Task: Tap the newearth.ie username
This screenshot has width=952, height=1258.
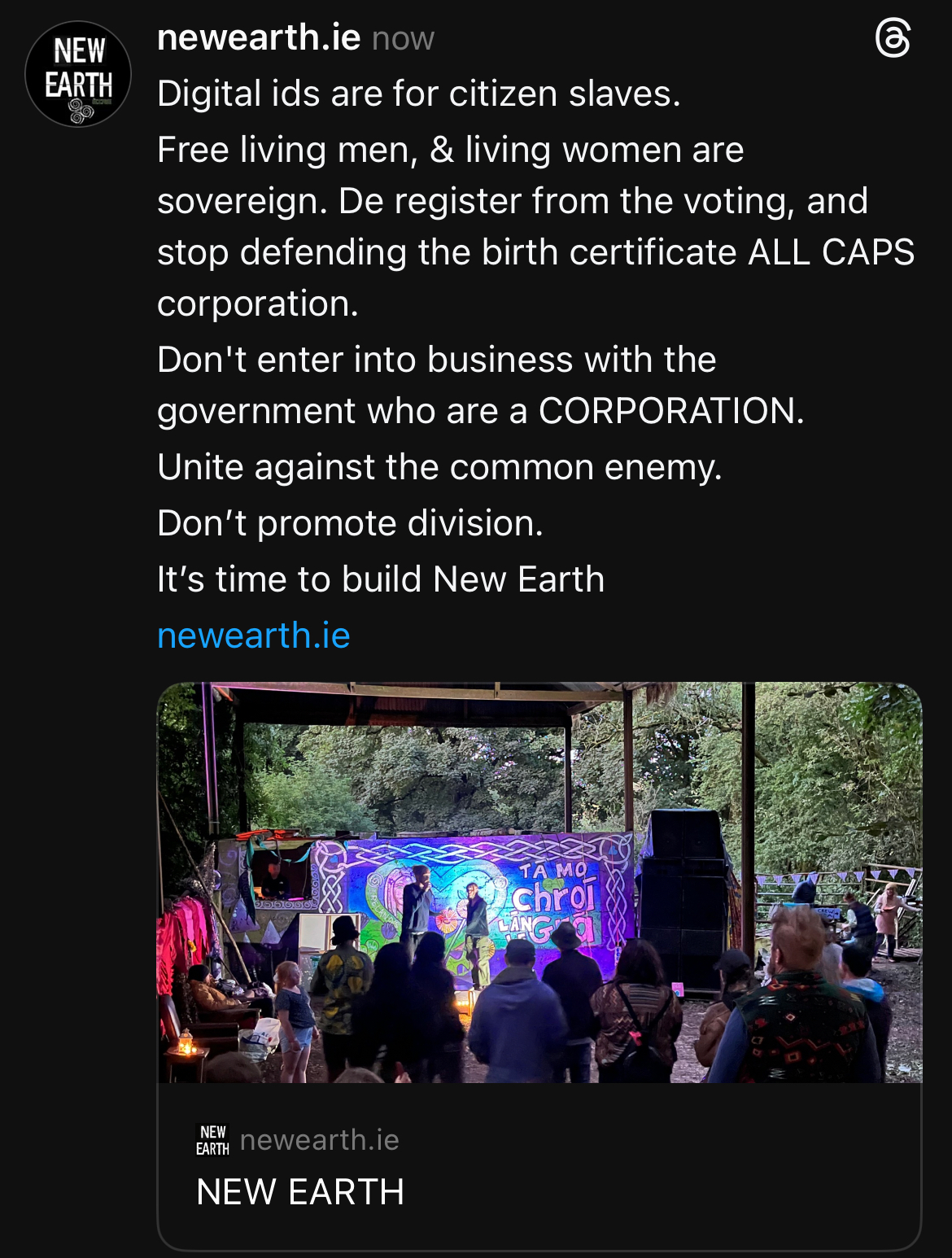Action: (259, 37)
